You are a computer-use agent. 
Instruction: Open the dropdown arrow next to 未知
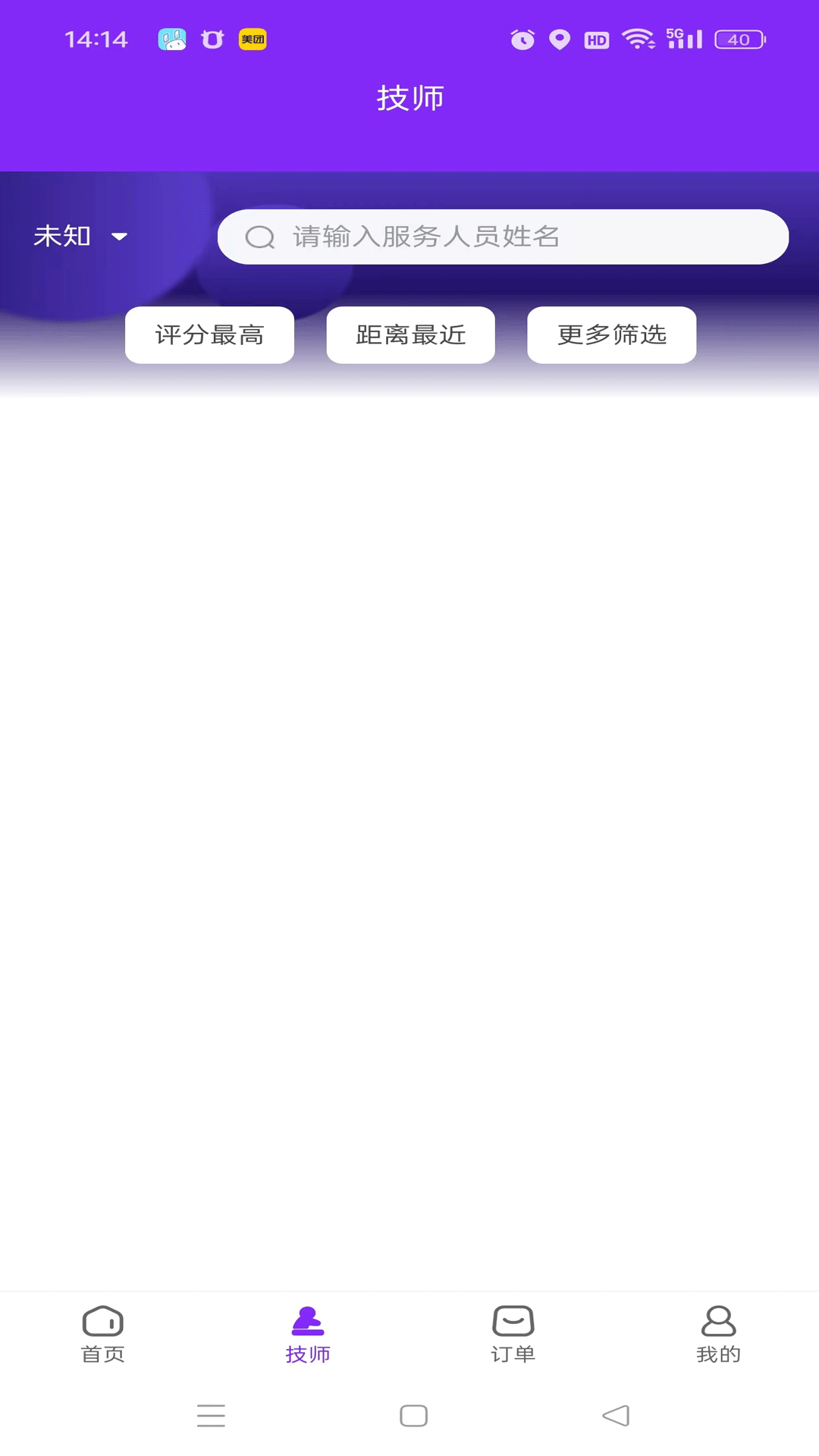pos(120,237)
